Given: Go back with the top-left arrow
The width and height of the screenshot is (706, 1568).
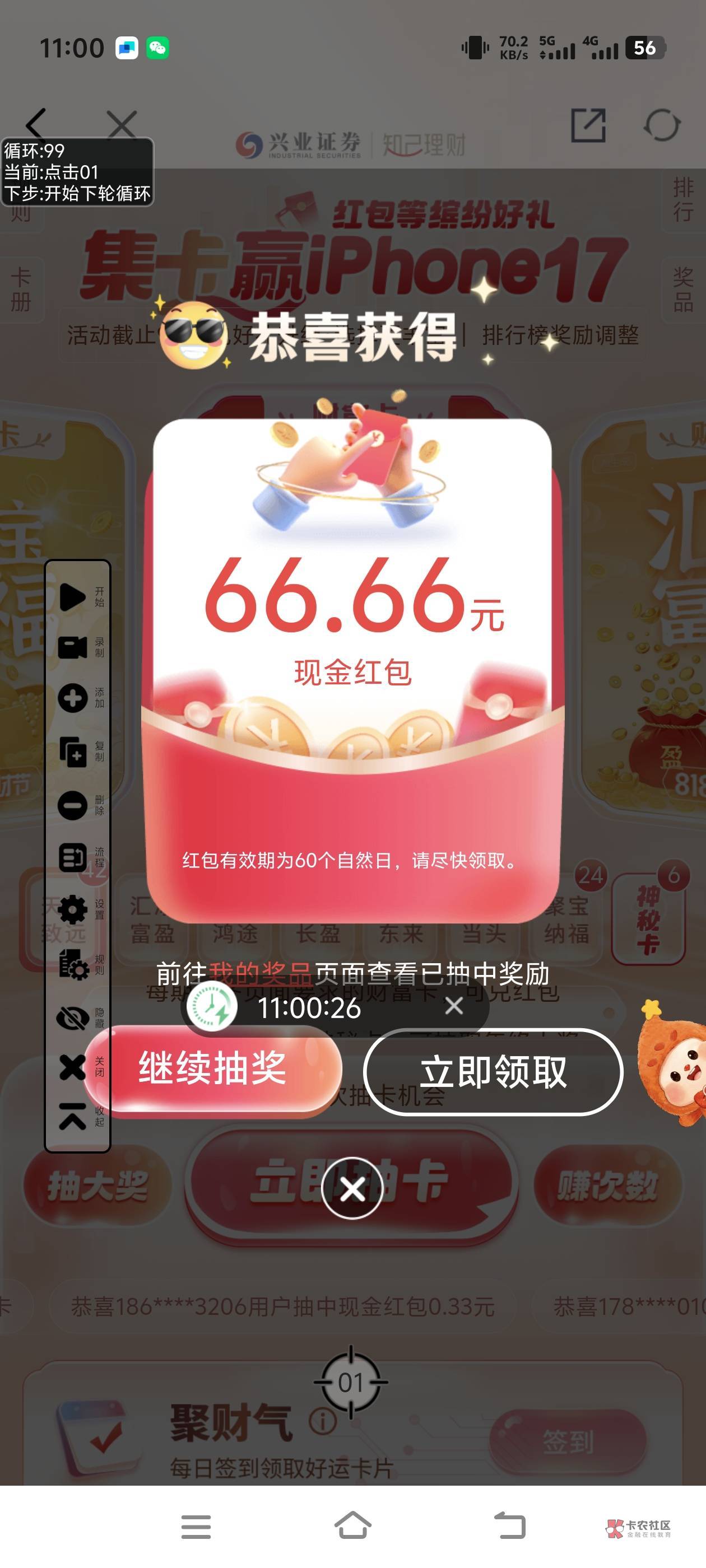Looking at the screenshot, I should [x=36, y=125].
